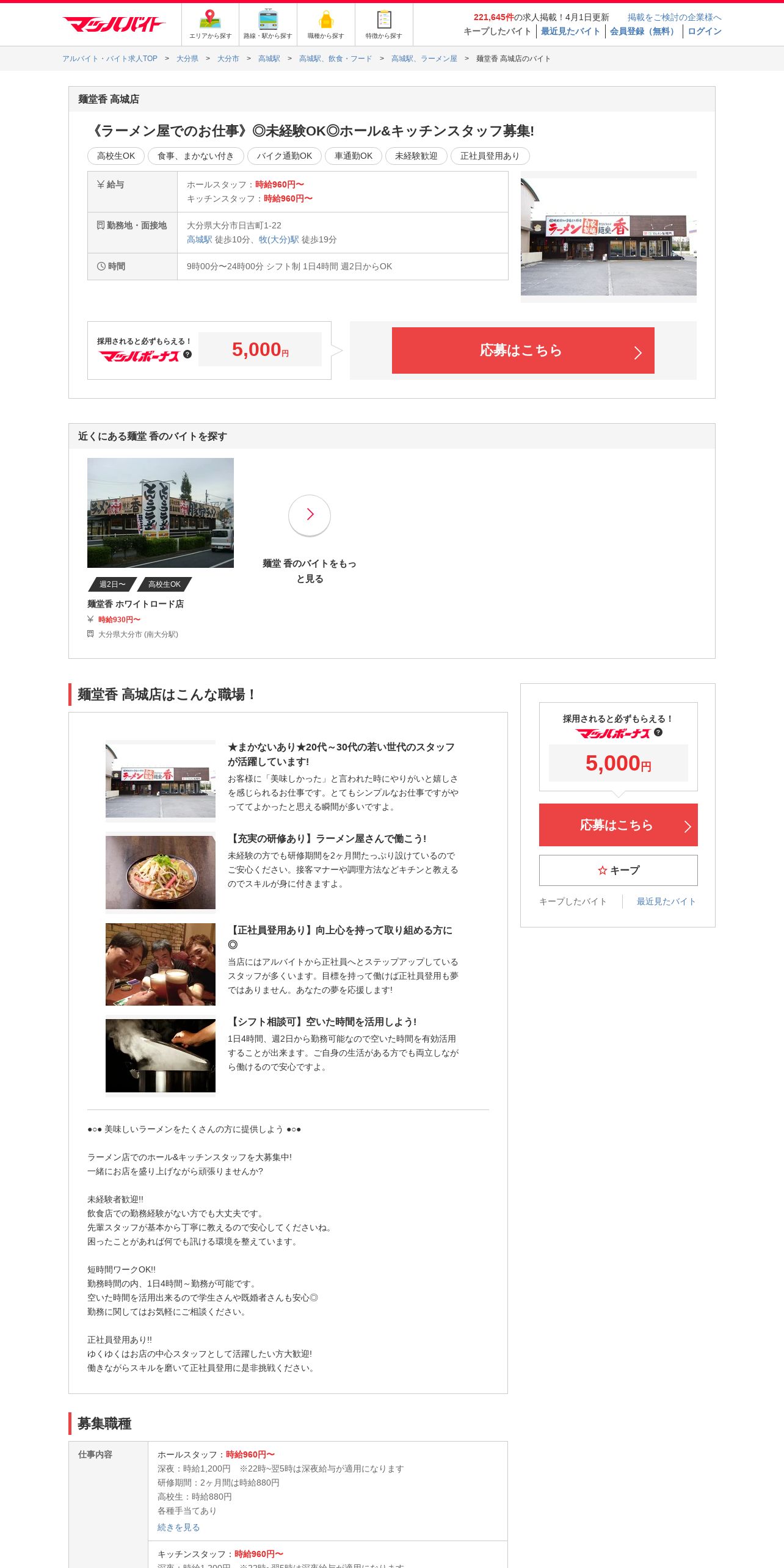Go to 大分県 breadcrumb
Image resolution: width=784 pixels, height=1568 pixels.
[x=187, y=59]
